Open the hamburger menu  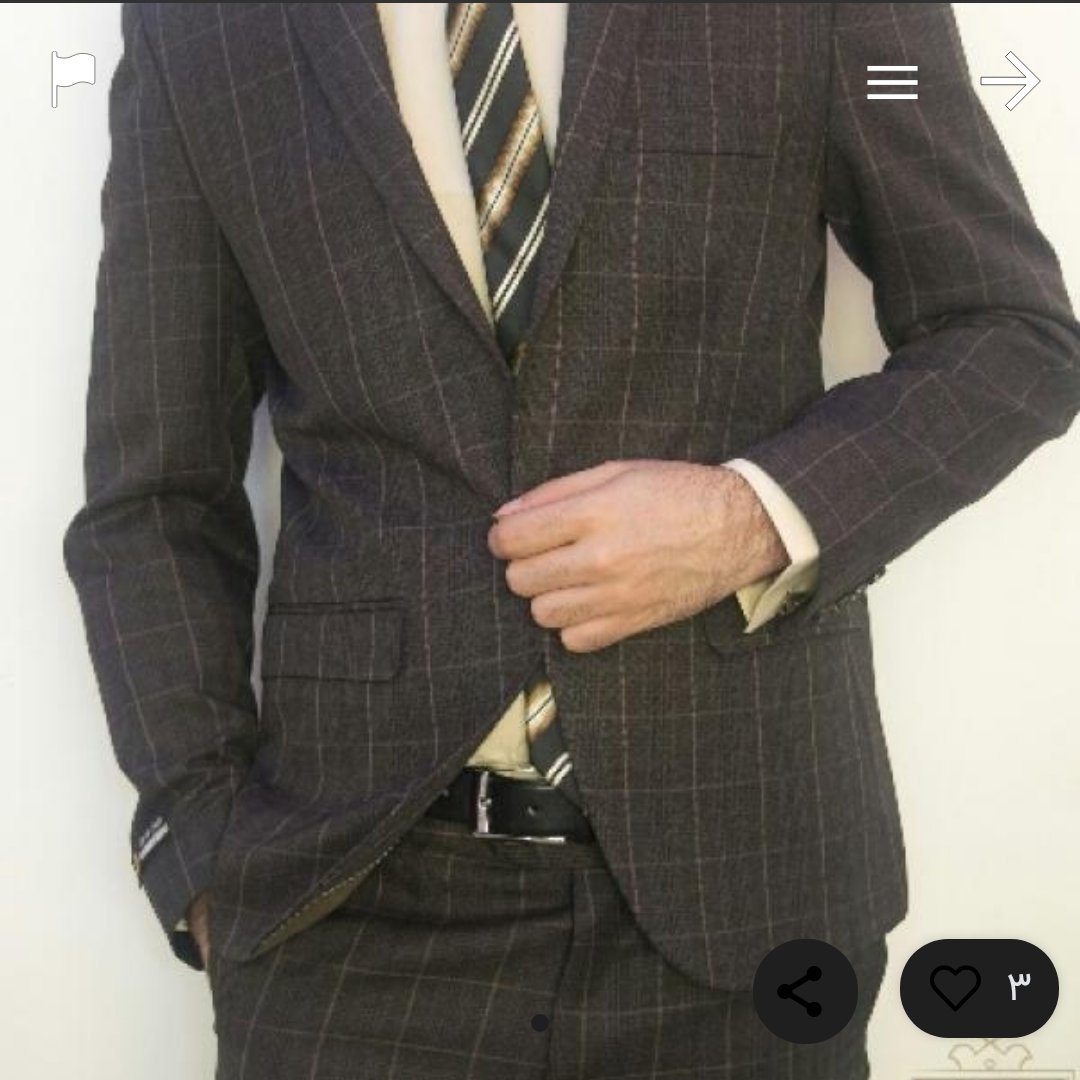(892, 82)
